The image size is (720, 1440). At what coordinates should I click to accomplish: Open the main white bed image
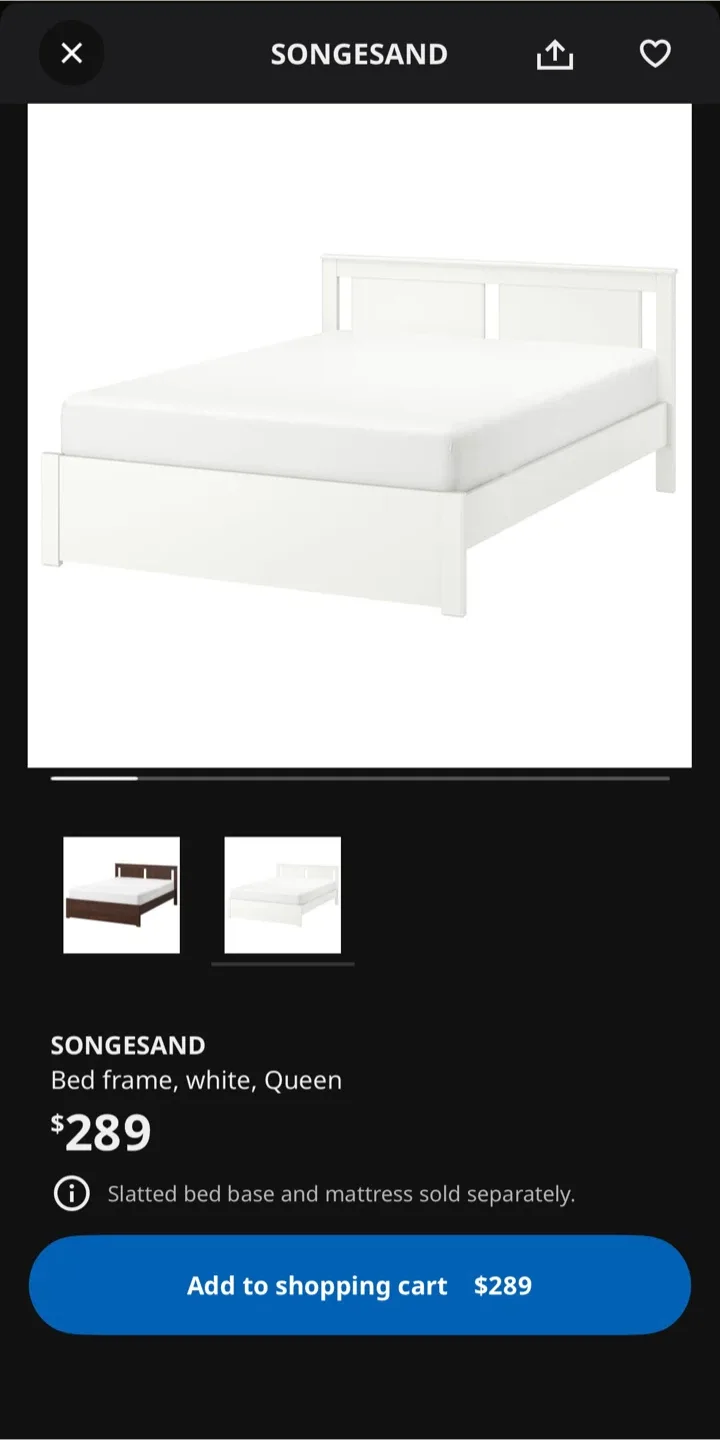click(x=359, y=435)
